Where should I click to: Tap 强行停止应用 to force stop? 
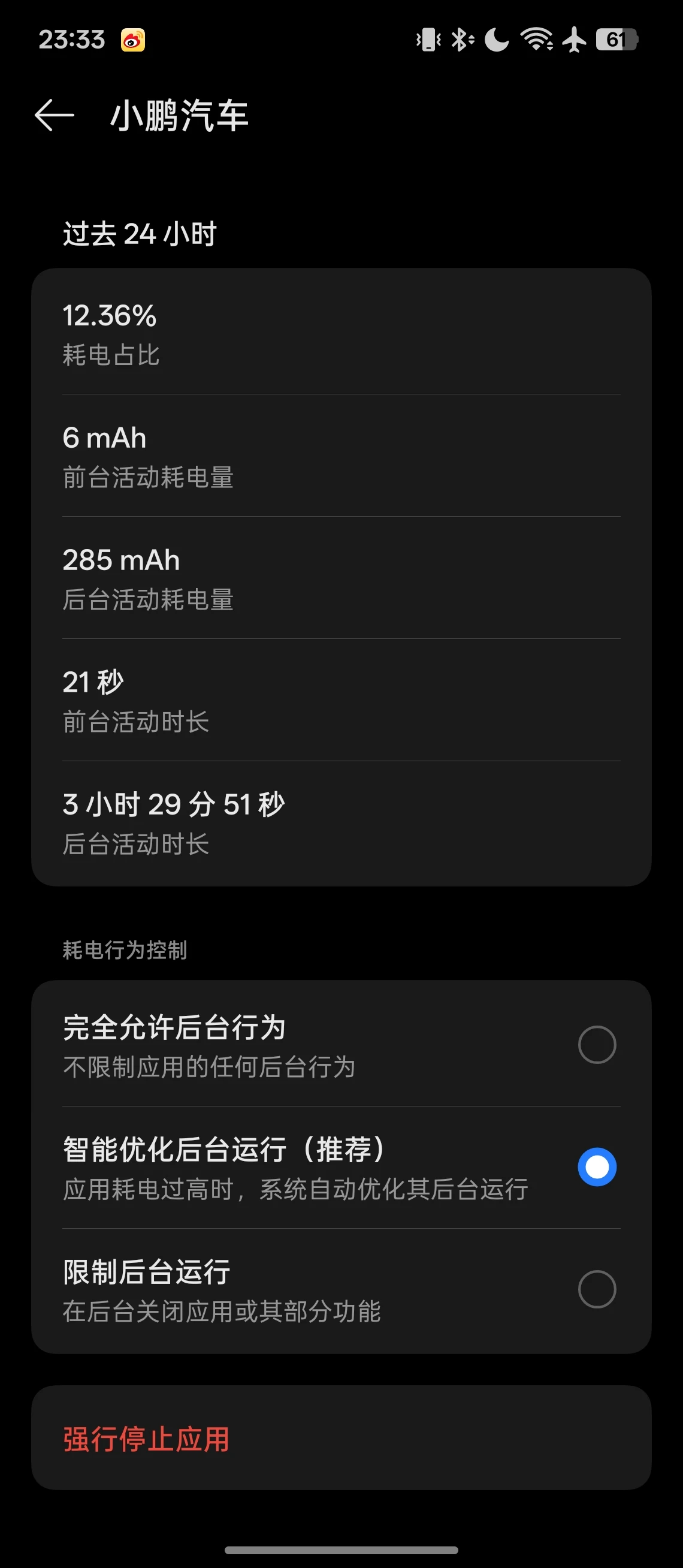(146, 1439)
